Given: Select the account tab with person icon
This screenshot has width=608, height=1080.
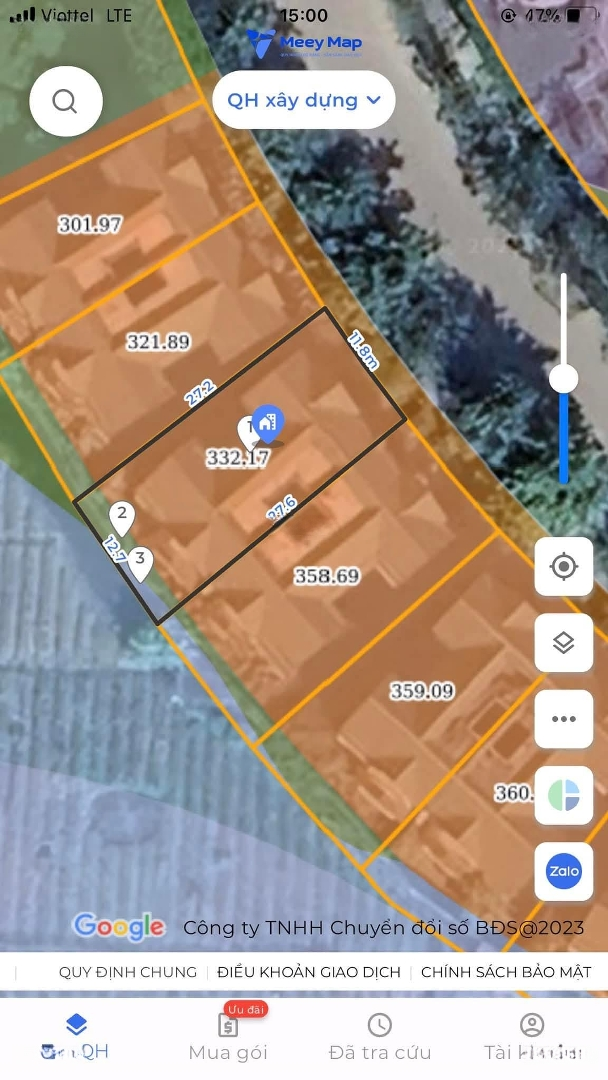Looking at the screenshot, I should tap(532, 1036).
